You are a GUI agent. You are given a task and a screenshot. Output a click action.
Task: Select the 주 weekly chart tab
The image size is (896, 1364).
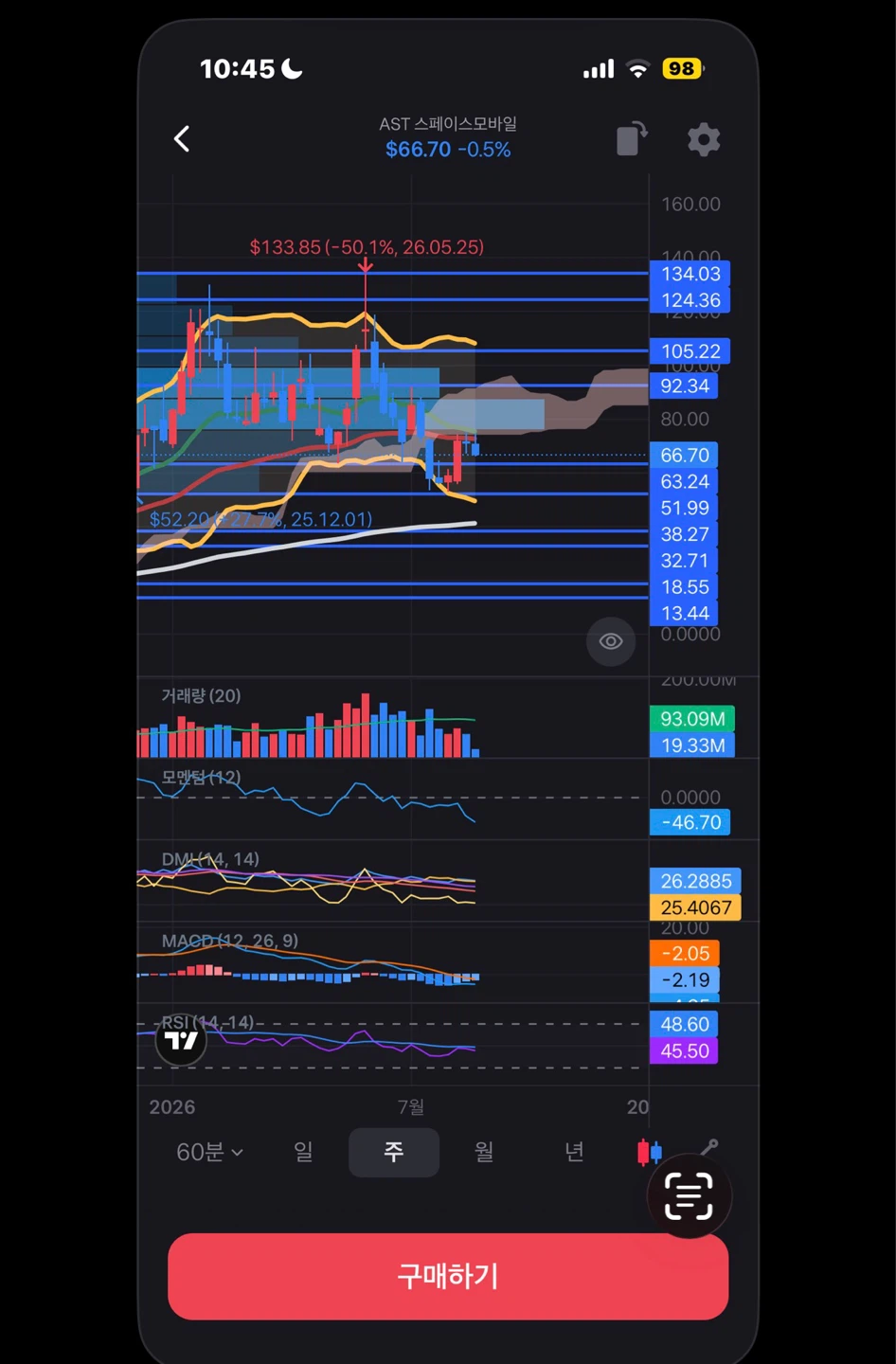click(394, 1152)
